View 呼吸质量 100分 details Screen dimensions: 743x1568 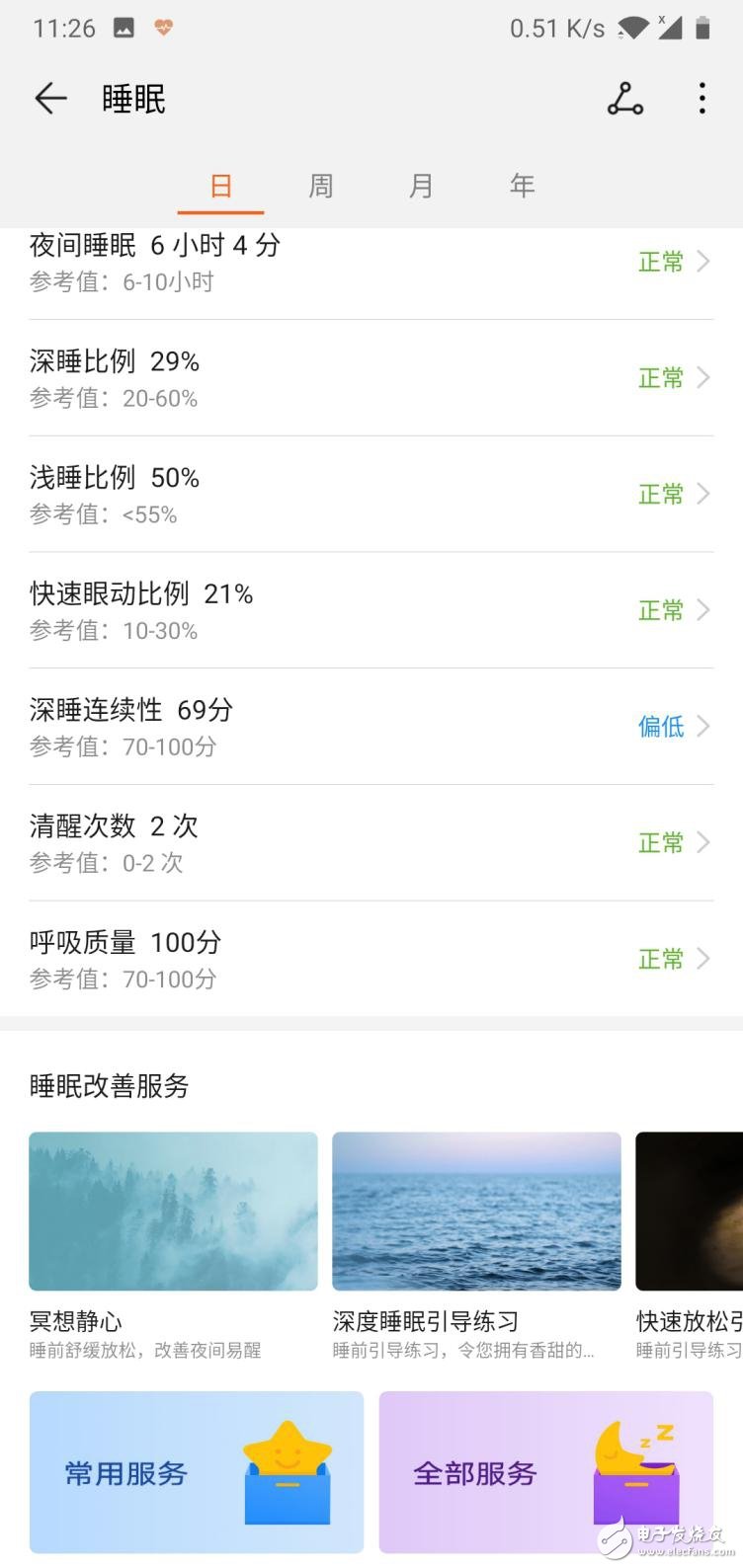(x=371, y=959)
